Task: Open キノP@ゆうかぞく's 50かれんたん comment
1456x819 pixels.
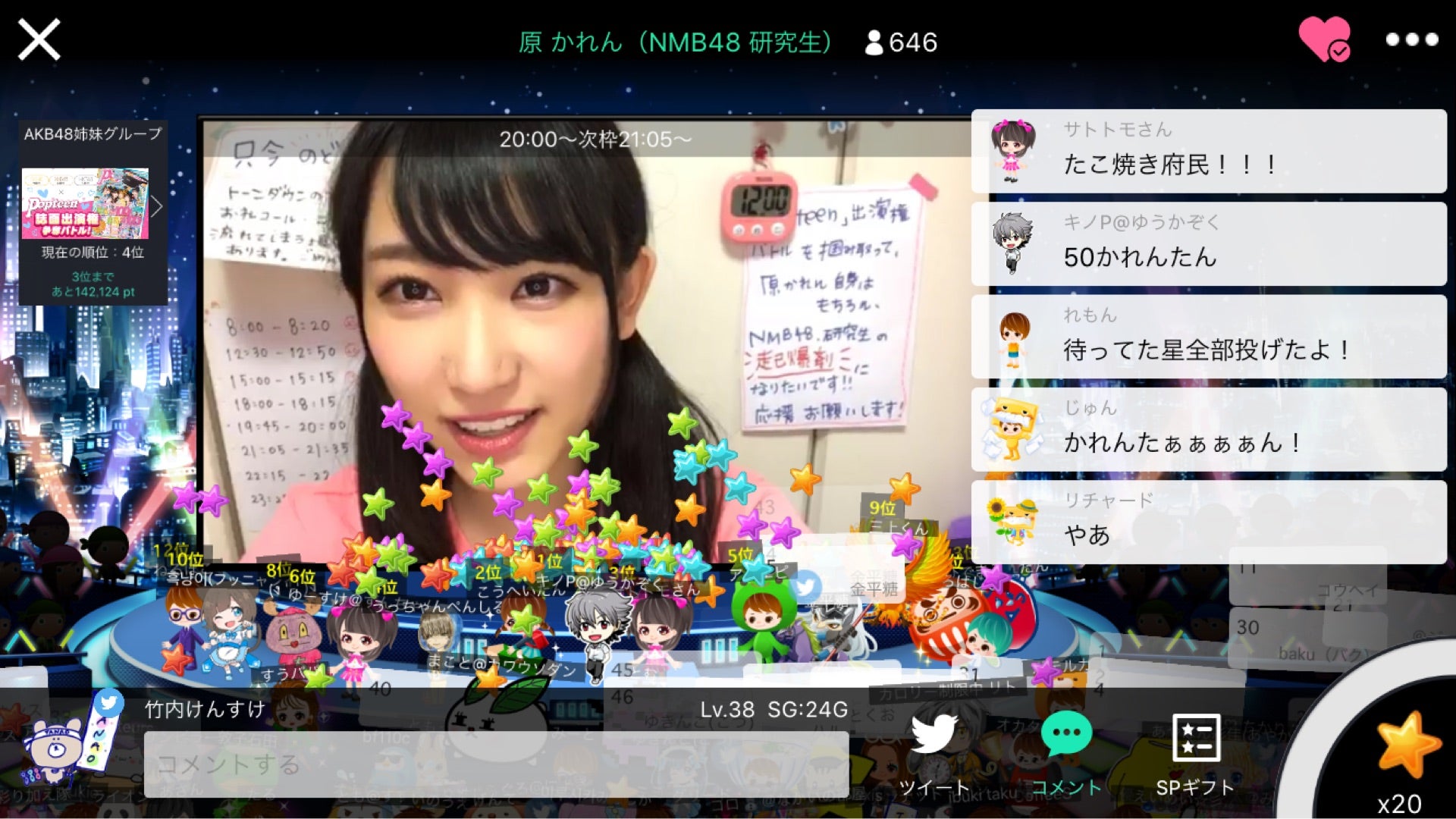Action: pos(1209,244)
